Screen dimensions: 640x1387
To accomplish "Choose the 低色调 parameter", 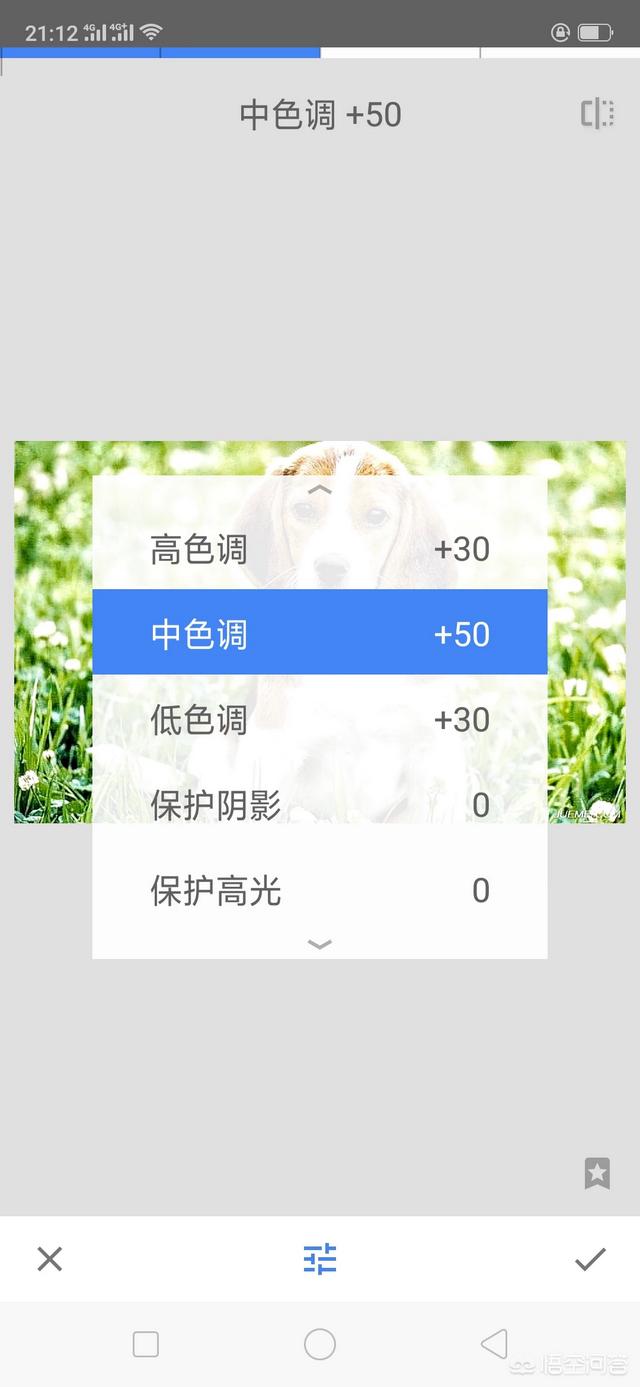I will [x=320, y=719].
